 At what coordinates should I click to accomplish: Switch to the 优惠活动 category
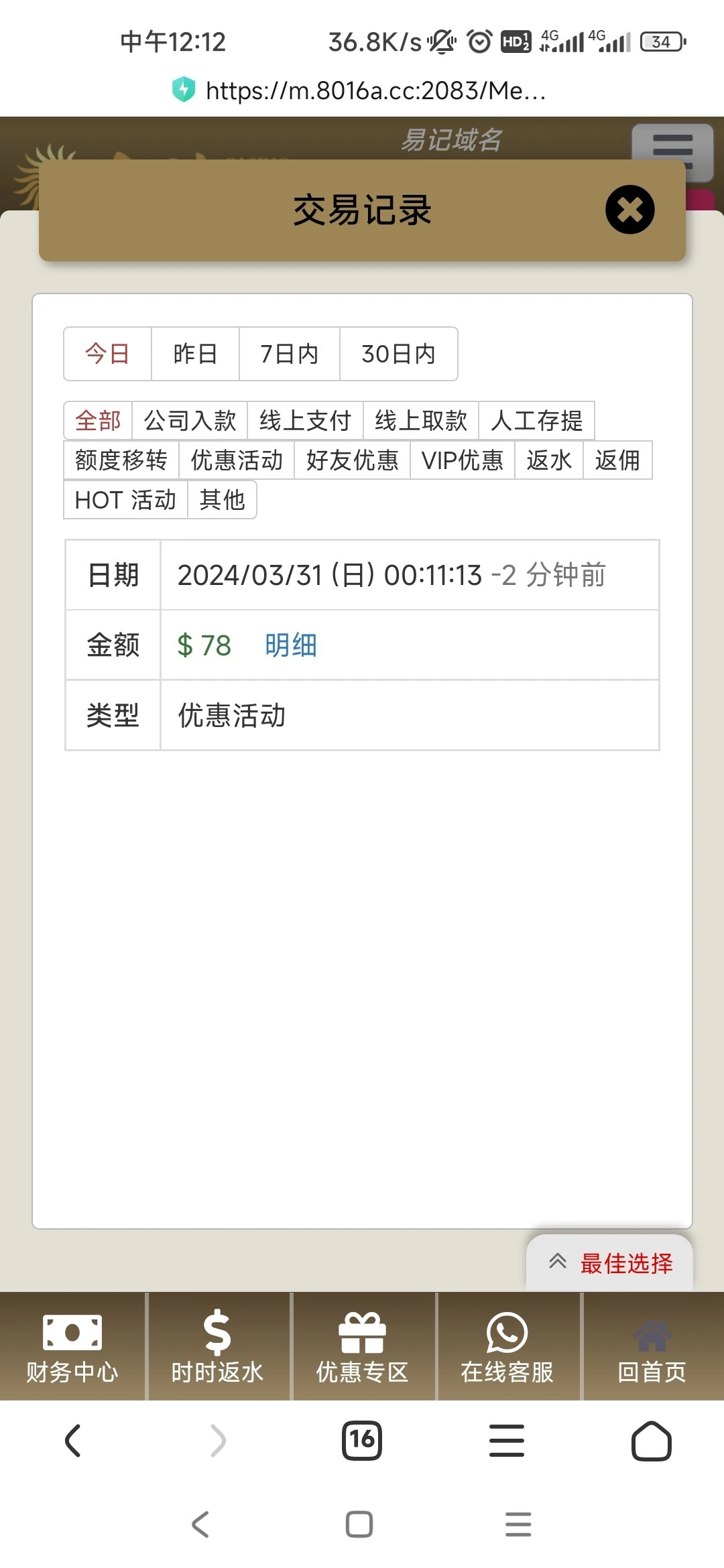236,460
